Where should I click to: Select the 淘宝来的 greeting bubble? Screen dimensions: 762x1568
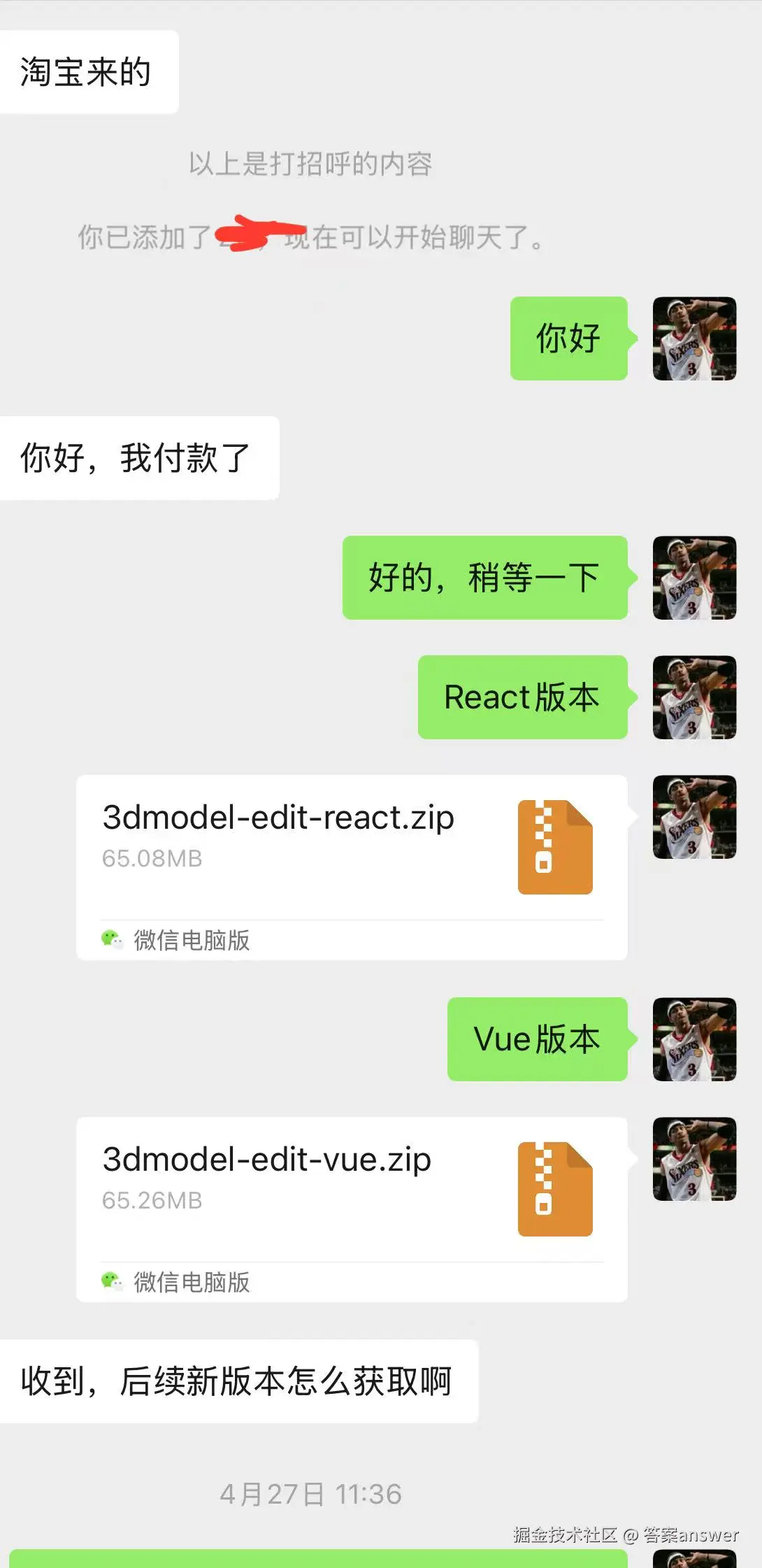(89, 71)
